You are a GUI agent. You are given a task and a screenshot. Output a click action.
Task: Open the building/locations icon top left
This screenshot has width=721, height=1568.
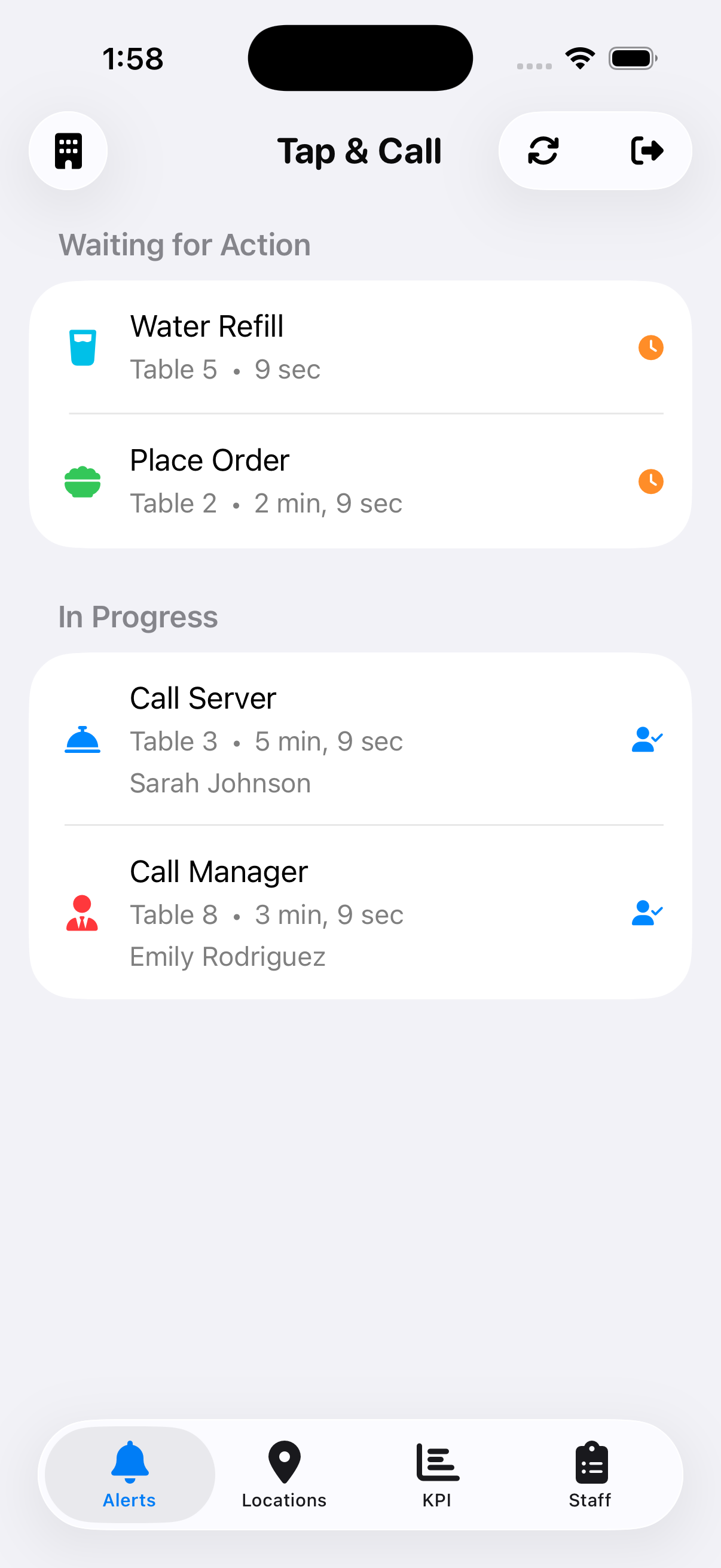68,150
